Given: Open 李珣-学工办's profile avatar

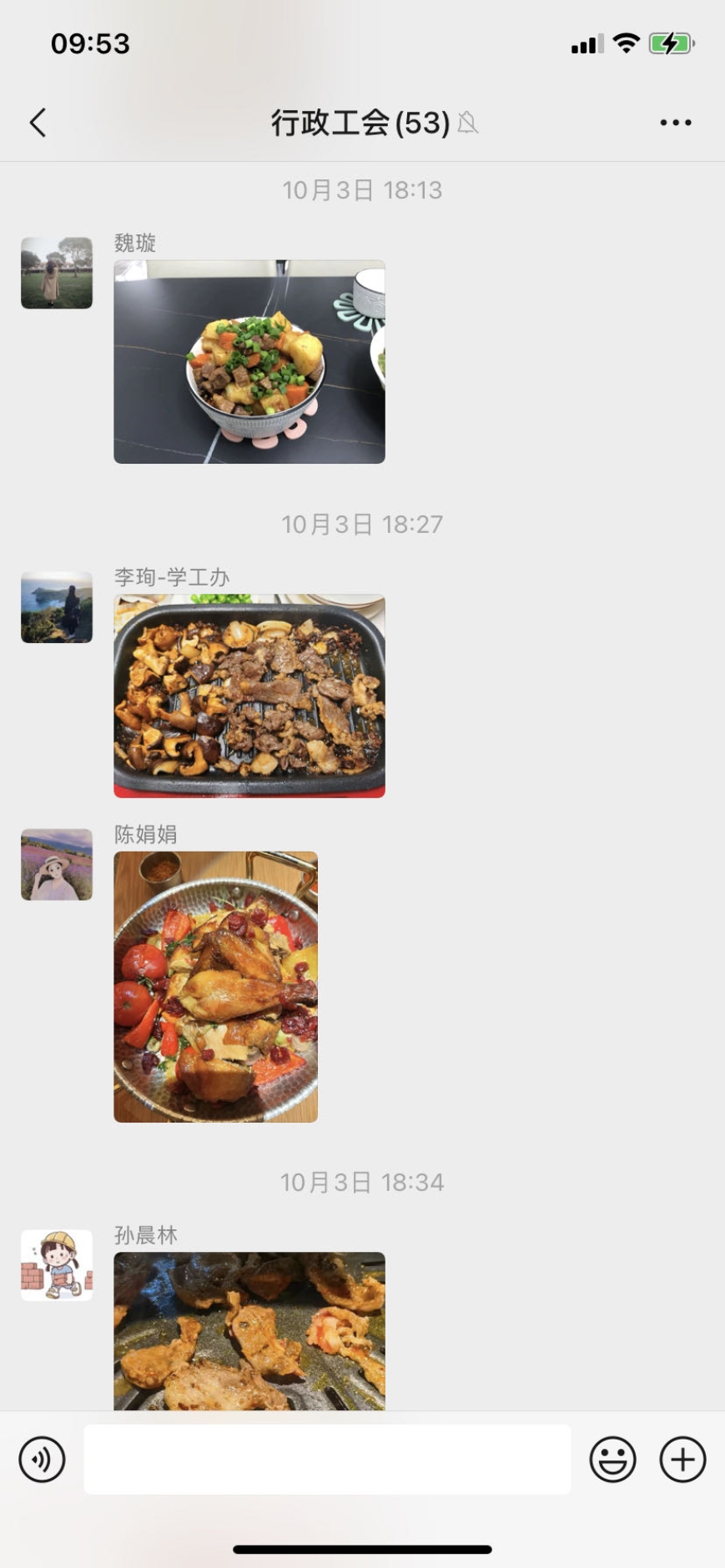Looking at the screenshot, I should 57,607.
